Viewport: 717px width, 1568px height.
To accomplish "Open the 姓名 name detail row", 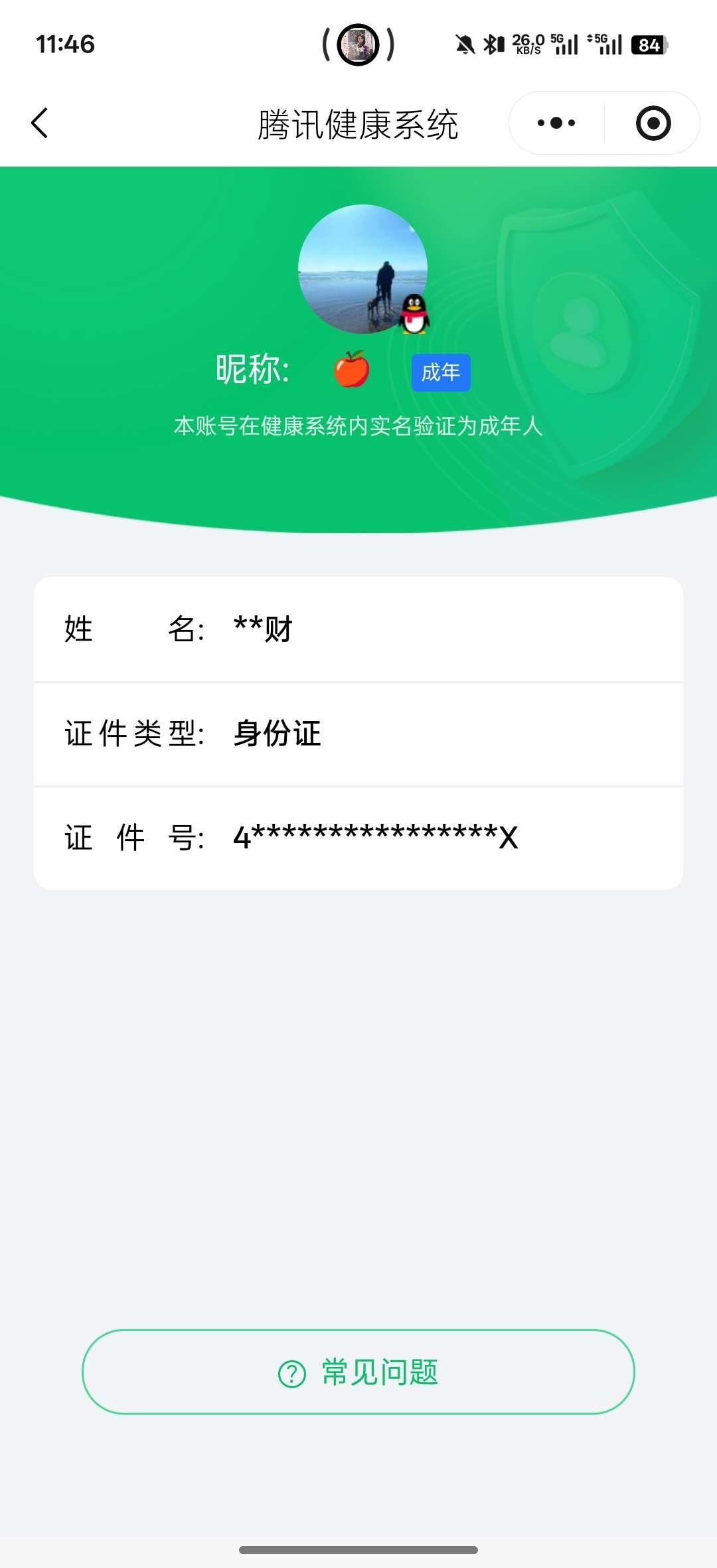I will point(358,629).
